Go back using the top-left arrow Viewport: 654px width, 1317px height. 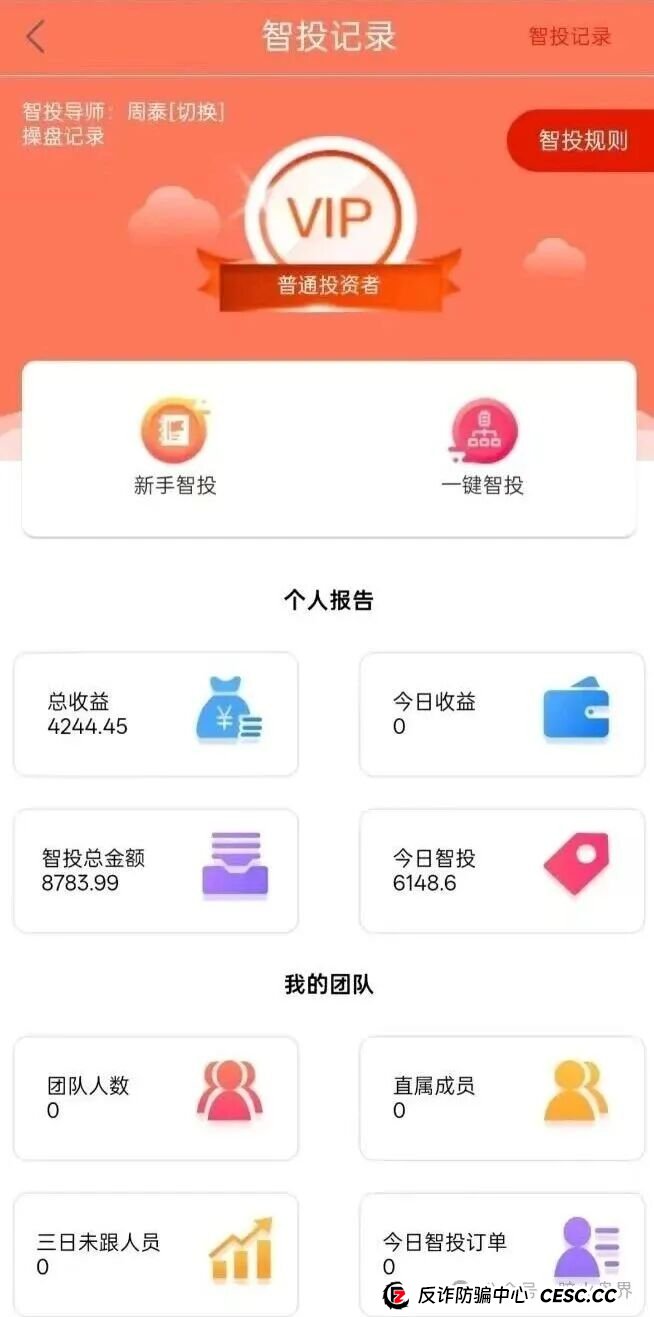click(x=36, y=37)
